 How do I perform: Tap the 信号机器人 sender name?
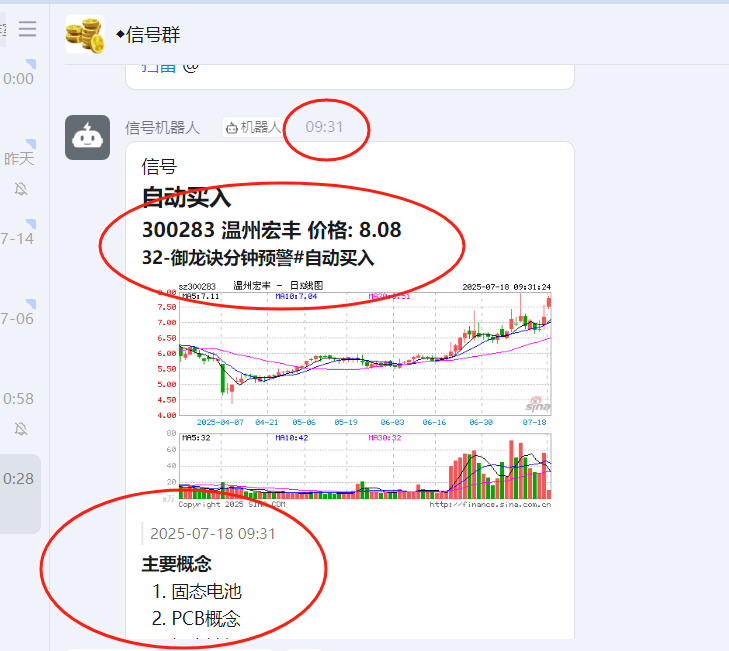point(162,128)
